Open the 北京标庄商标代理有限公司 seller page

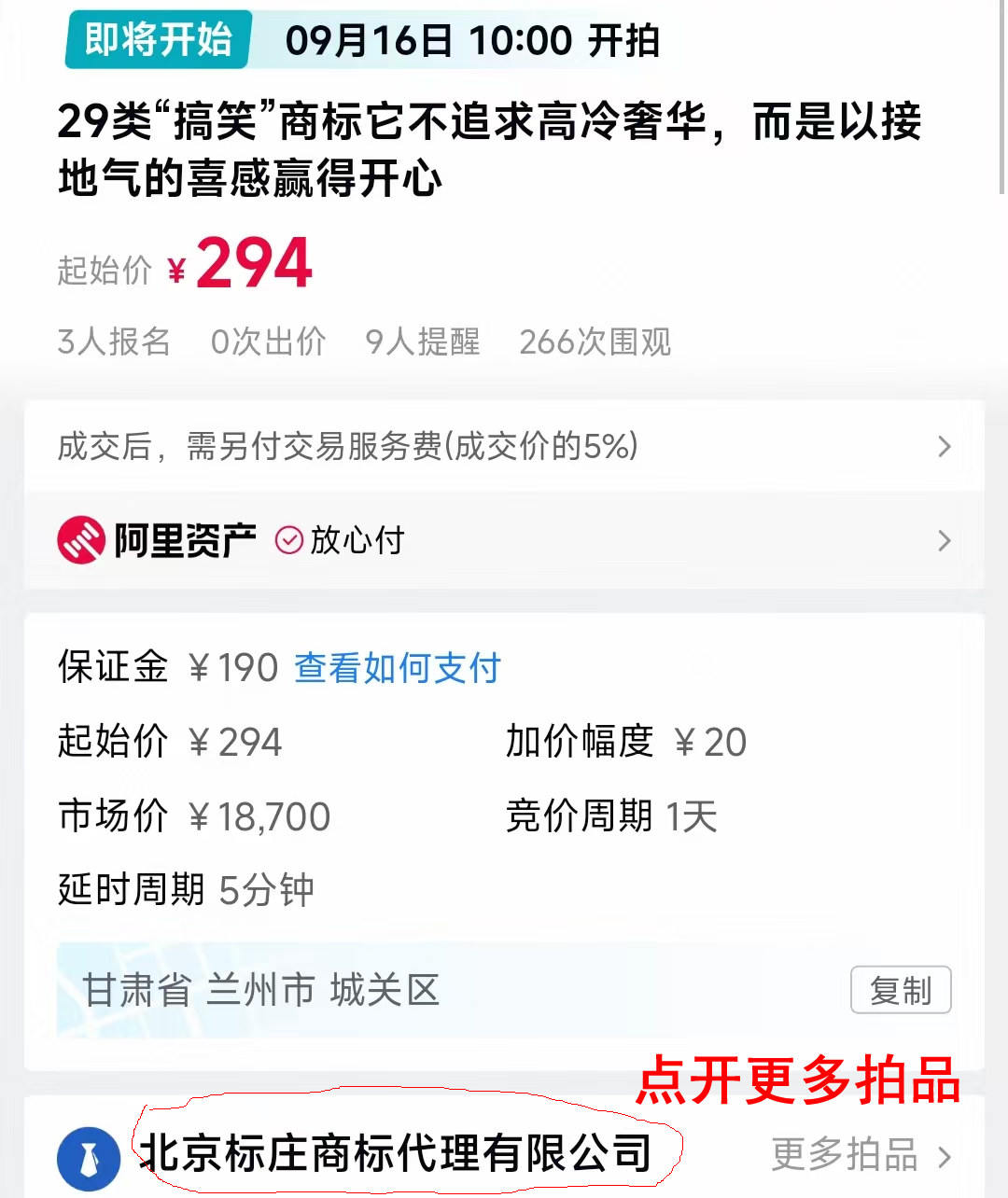tap(396, 1153)
